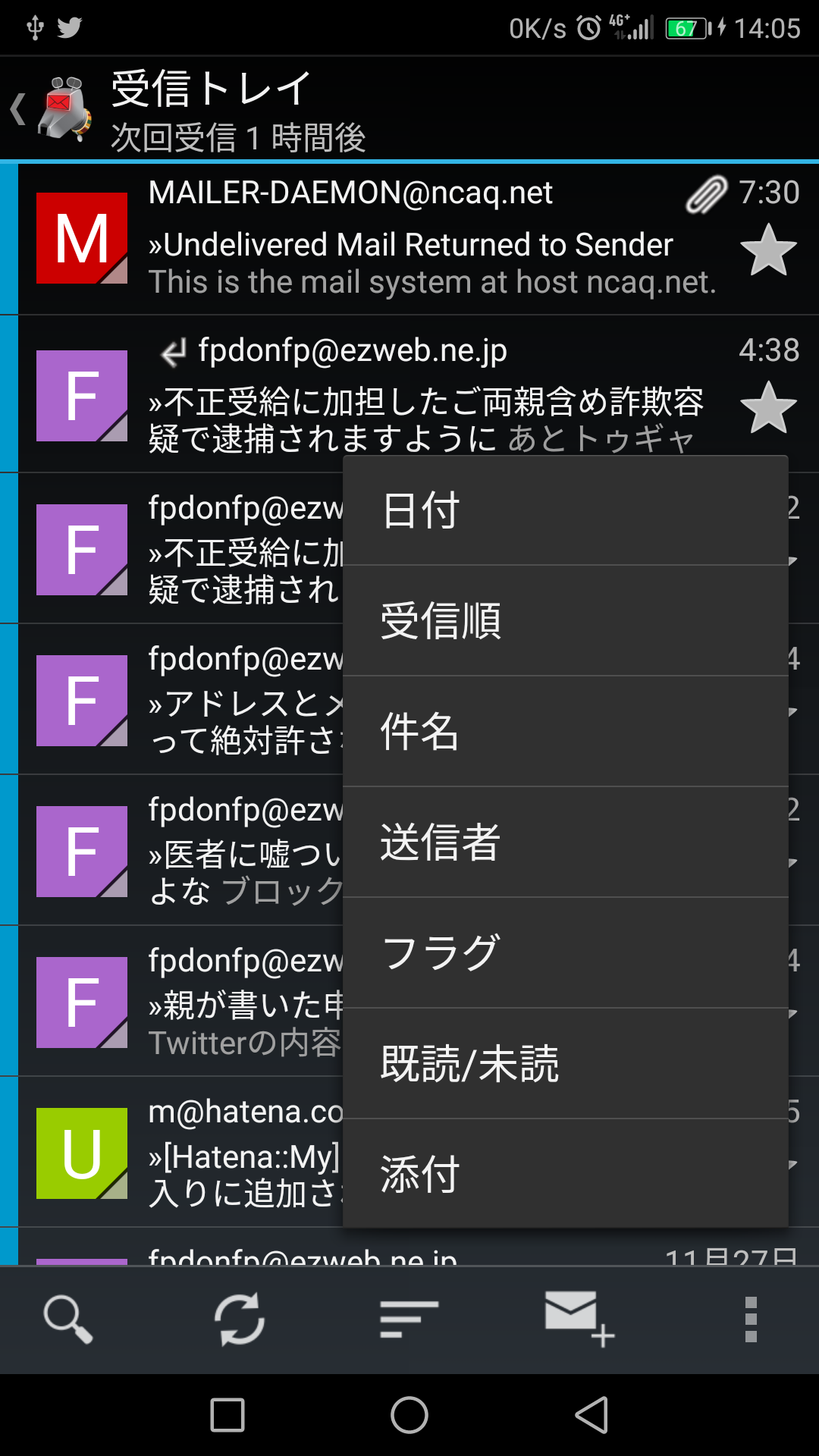Open the overflow menu
This screenshot has width=819, height=1456.
click(751, 1319)
